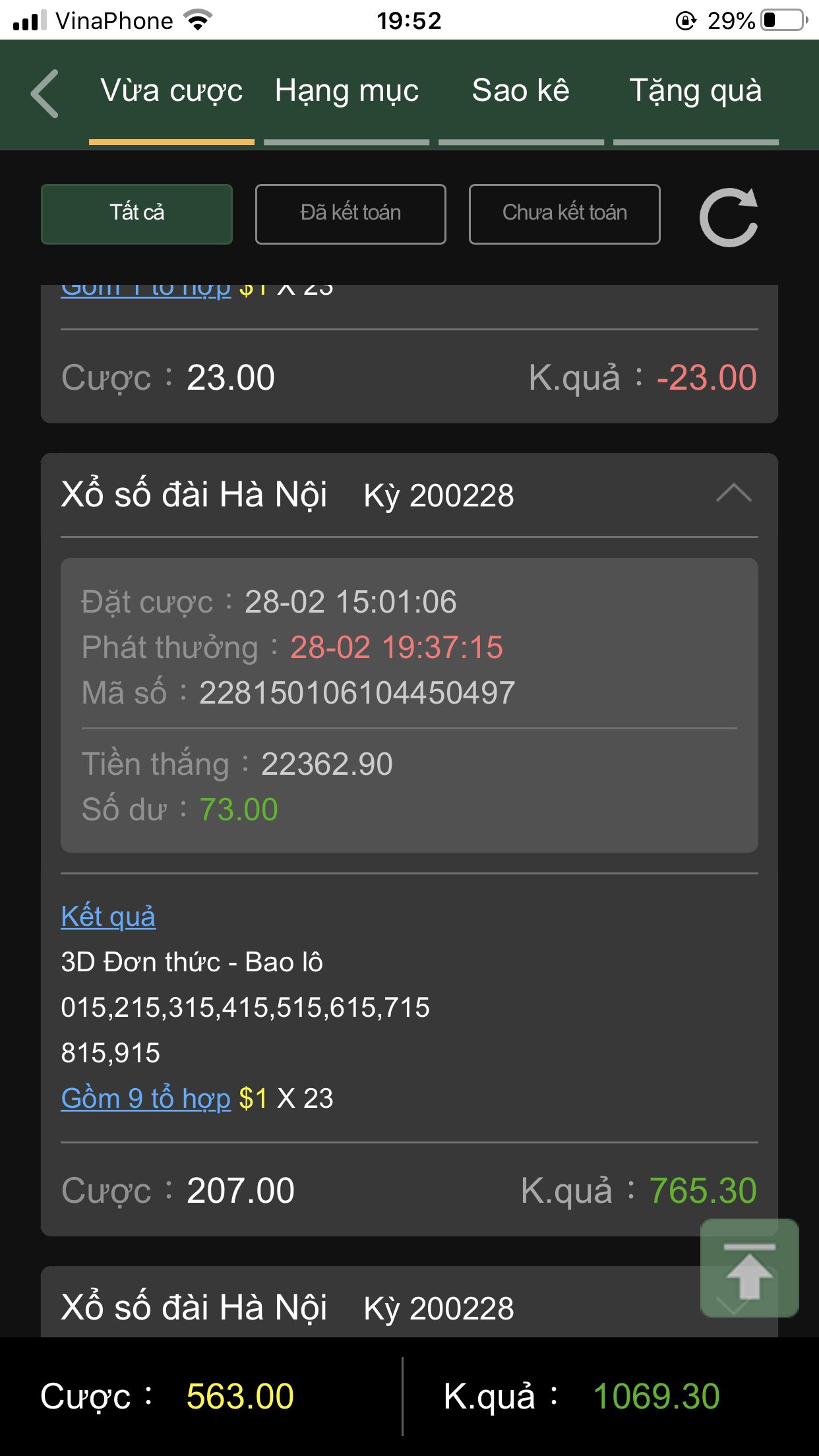Filter by Chưa kết toán
819x1456 pixels.
(x=564, y=214)
